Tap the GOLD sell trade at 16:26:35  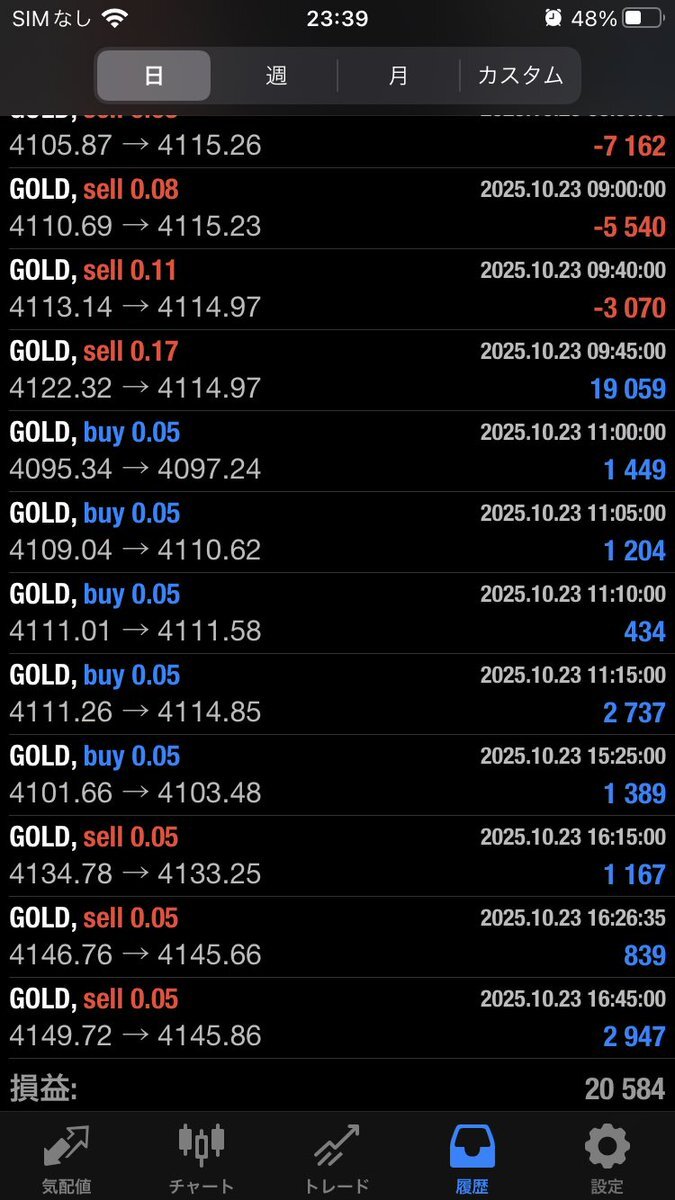click(337, 937)
